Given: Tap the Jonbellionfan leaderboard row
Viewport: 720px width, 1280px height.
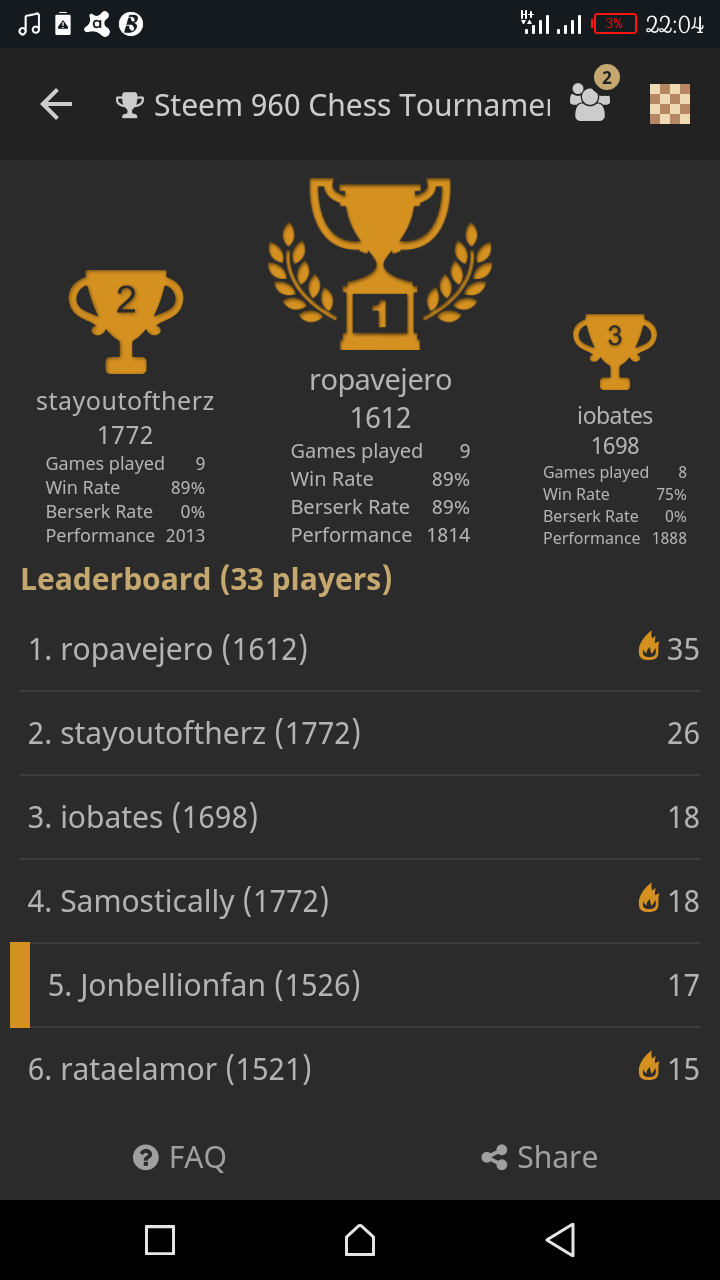Looking at the screenshot, I should [360, 985].
